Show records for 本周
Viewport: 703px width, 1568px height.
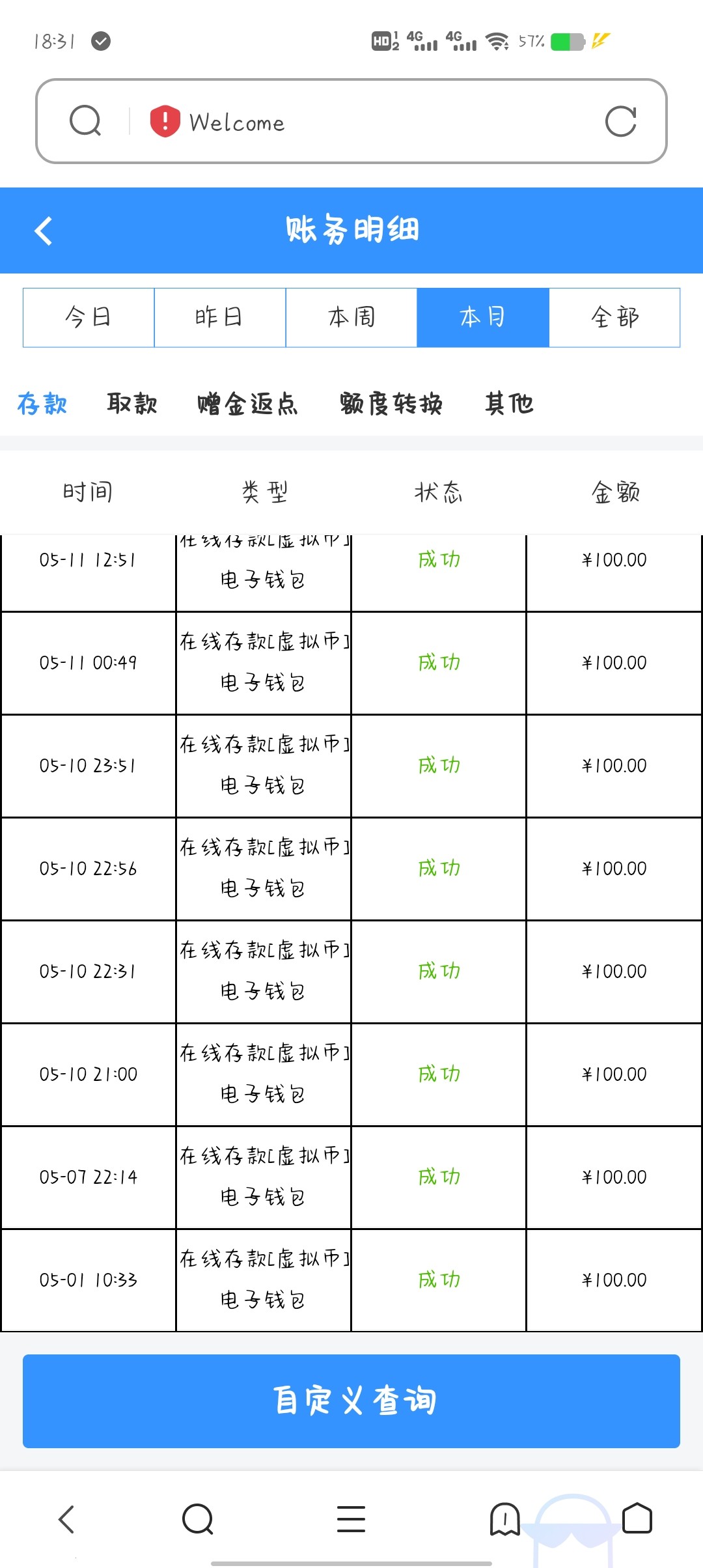351,318
